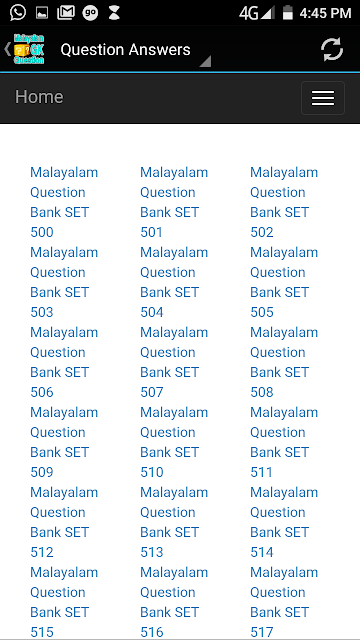Screen dimensions: 360x640
Task: Open Malayalam Question Bank SET 505
Action: point(284,282)
